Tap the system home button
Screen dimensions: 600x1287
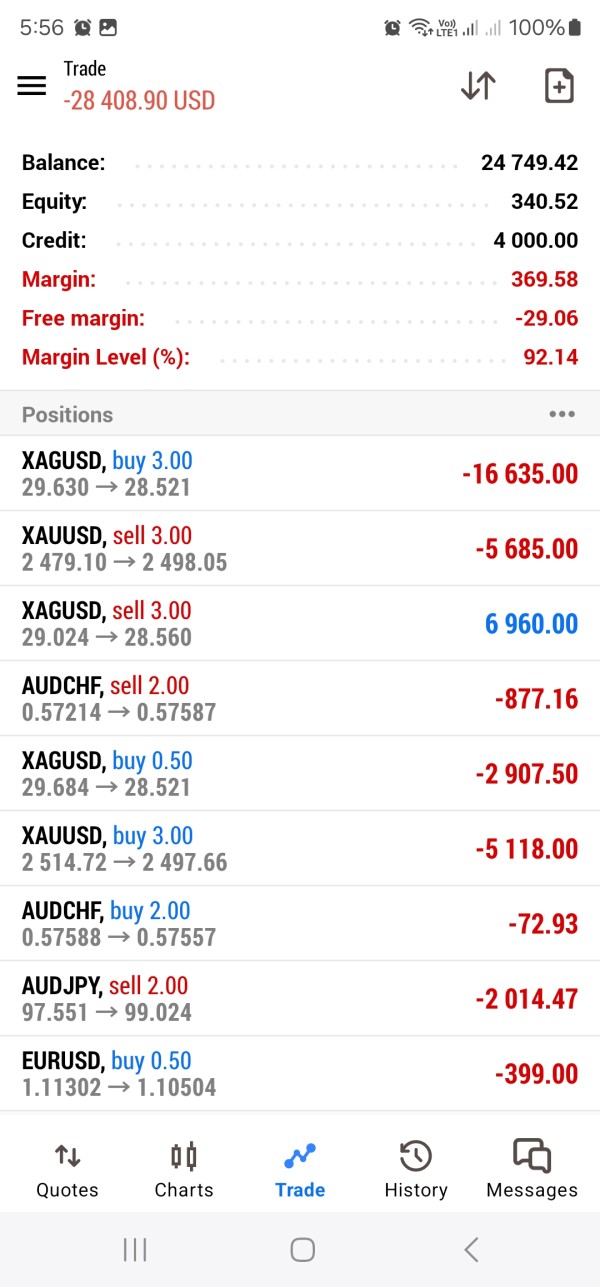click(302, 1249)
